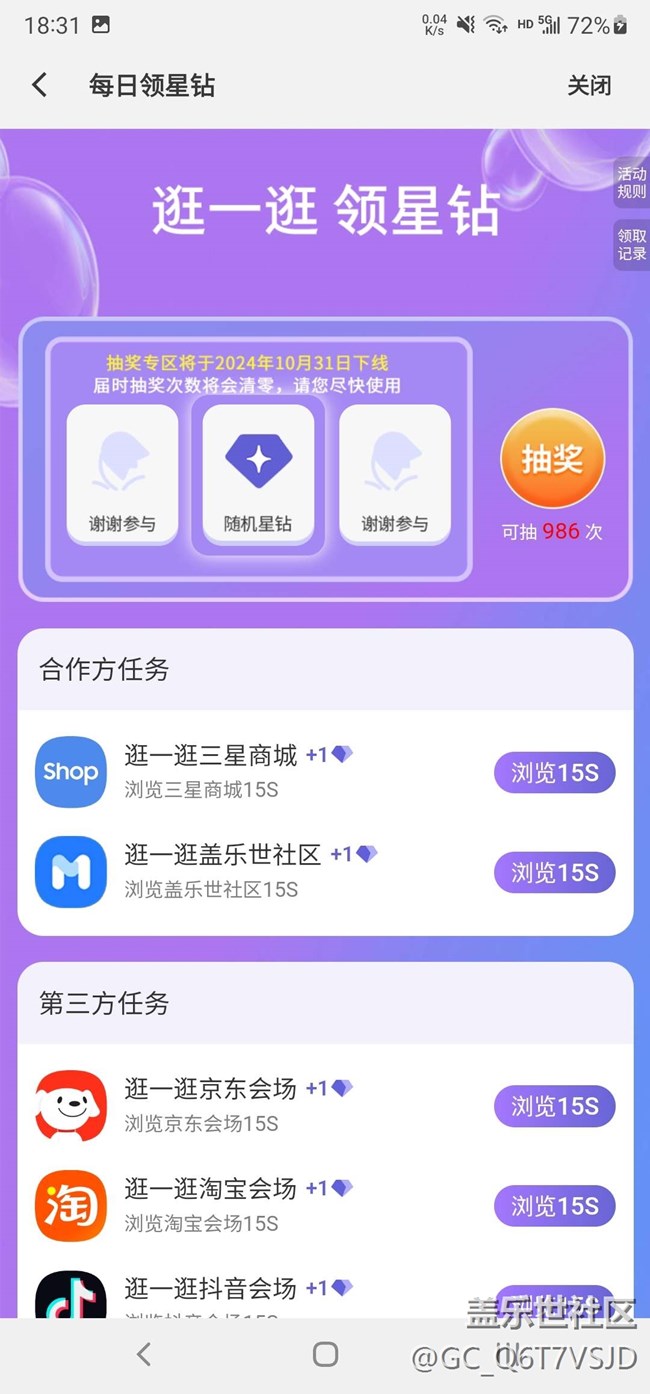Open the 活动规则 side tab
The image size is (650, 1394).
(x=632, y=182)
